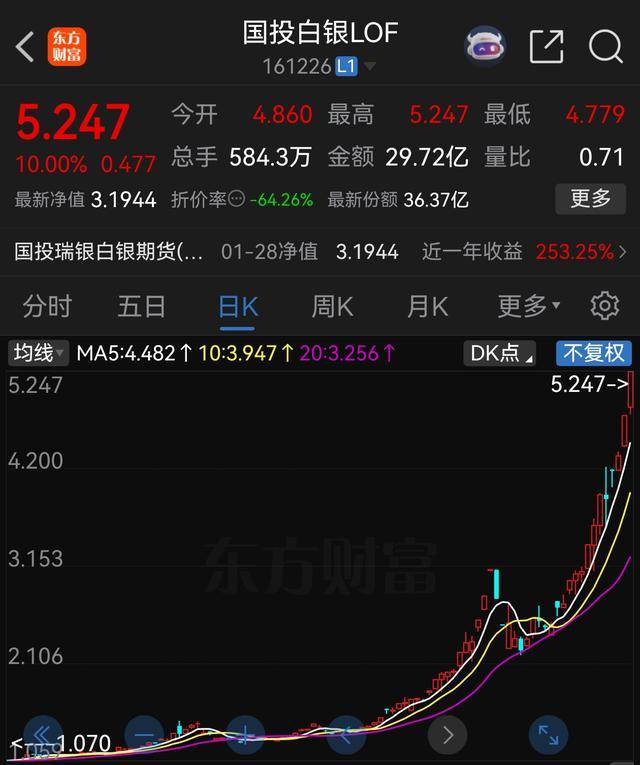Image resolution: width=640 pixels, height=765 pixels.
Task: Open the 均线 indicator dropdown
Action: (38, 353)
